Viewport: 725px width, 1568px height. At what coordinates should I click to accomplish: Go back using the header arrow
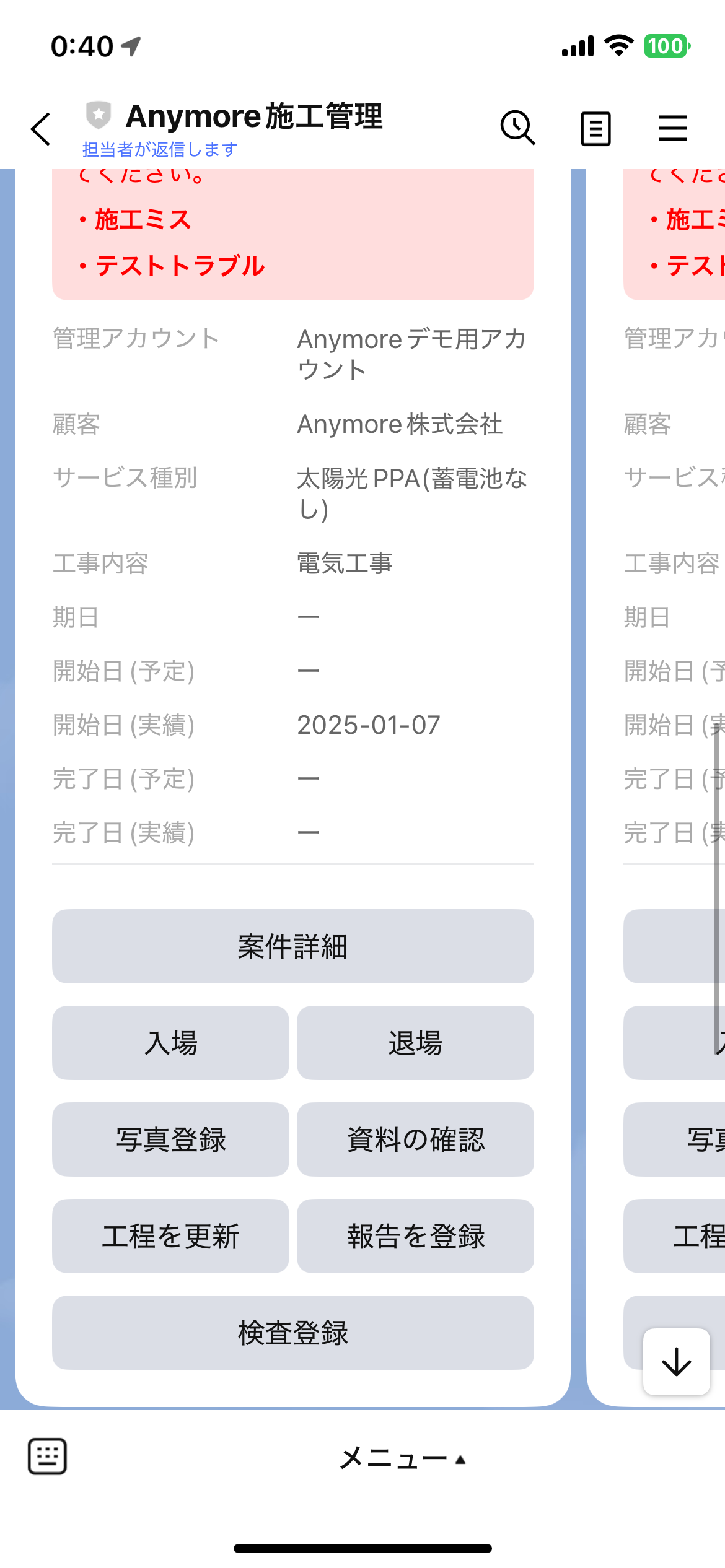pos(41,129)
